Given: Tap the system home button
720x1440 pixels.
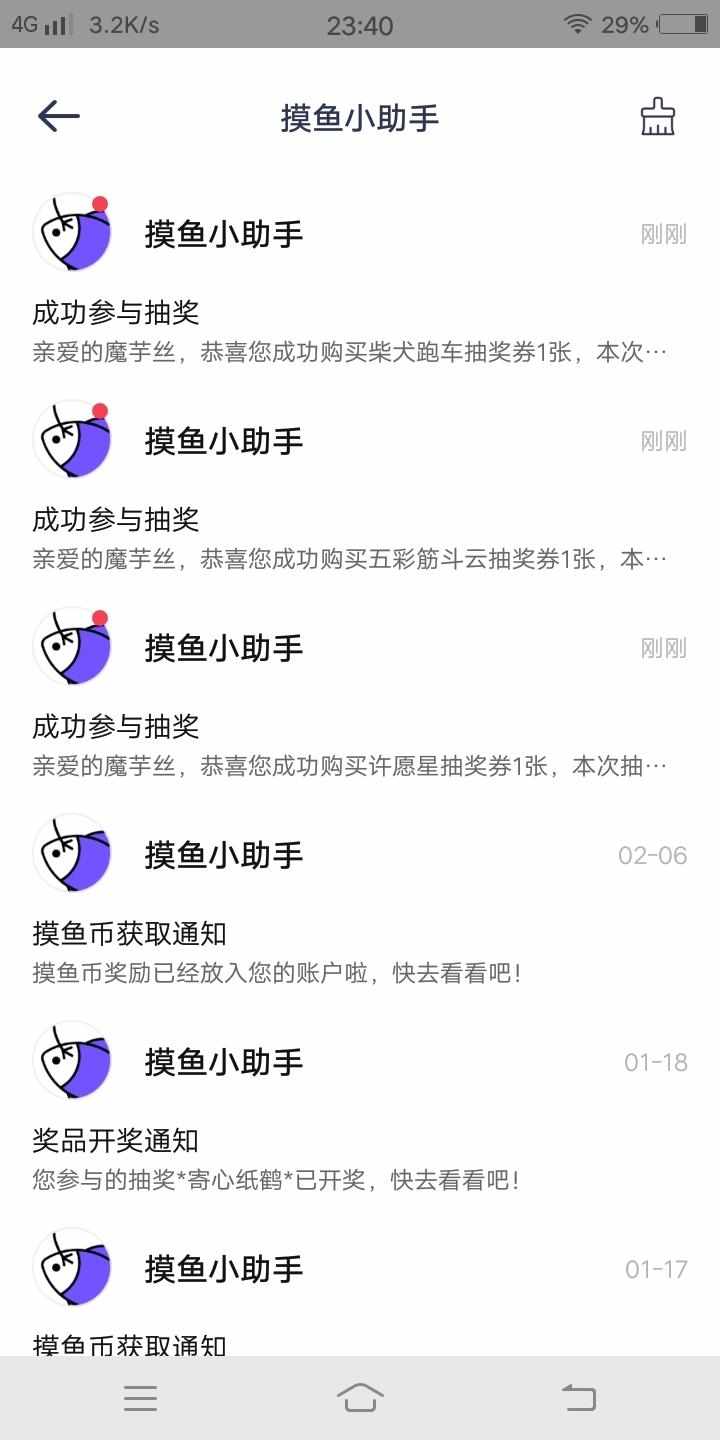Looking at the screenshot, I should [x=360, y=1397].
